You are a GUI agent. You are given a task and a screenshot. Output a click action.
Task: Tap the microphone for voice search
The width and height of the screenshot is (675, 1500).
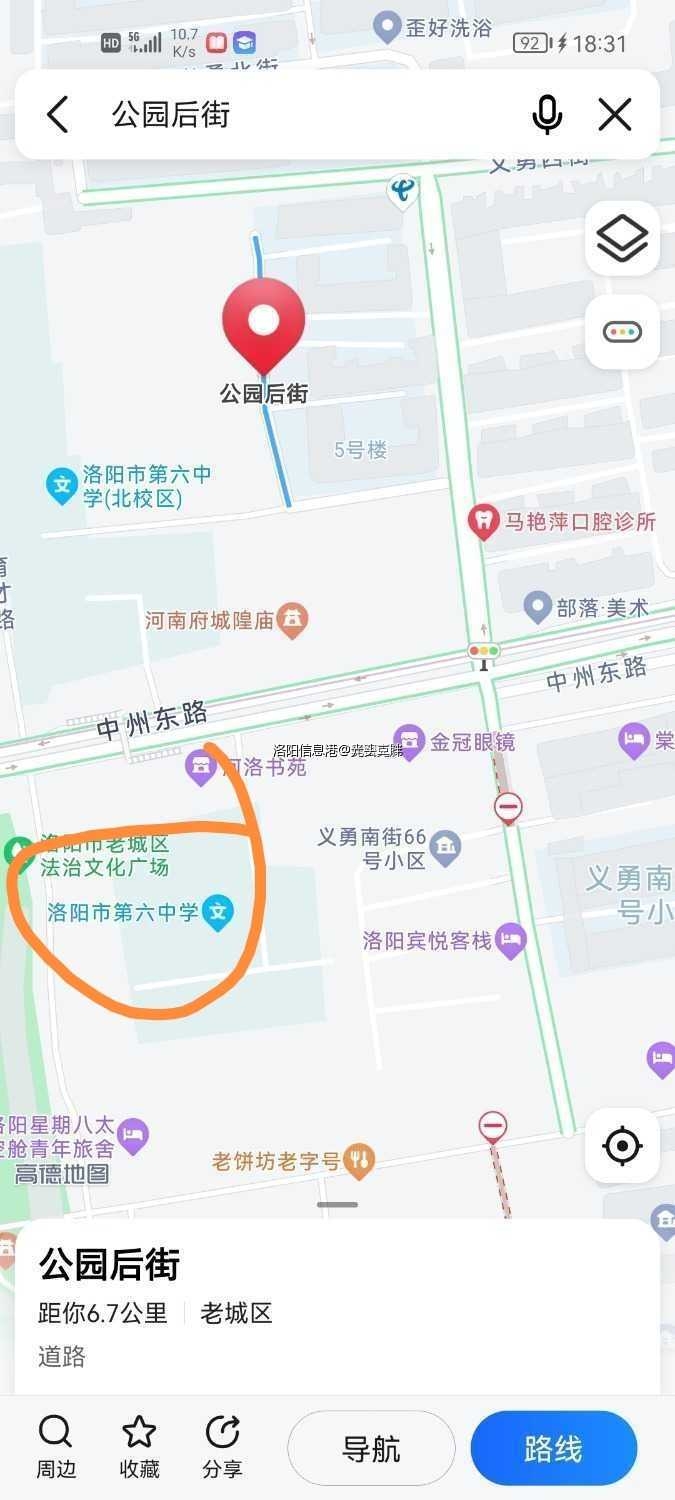coord(546,115)
